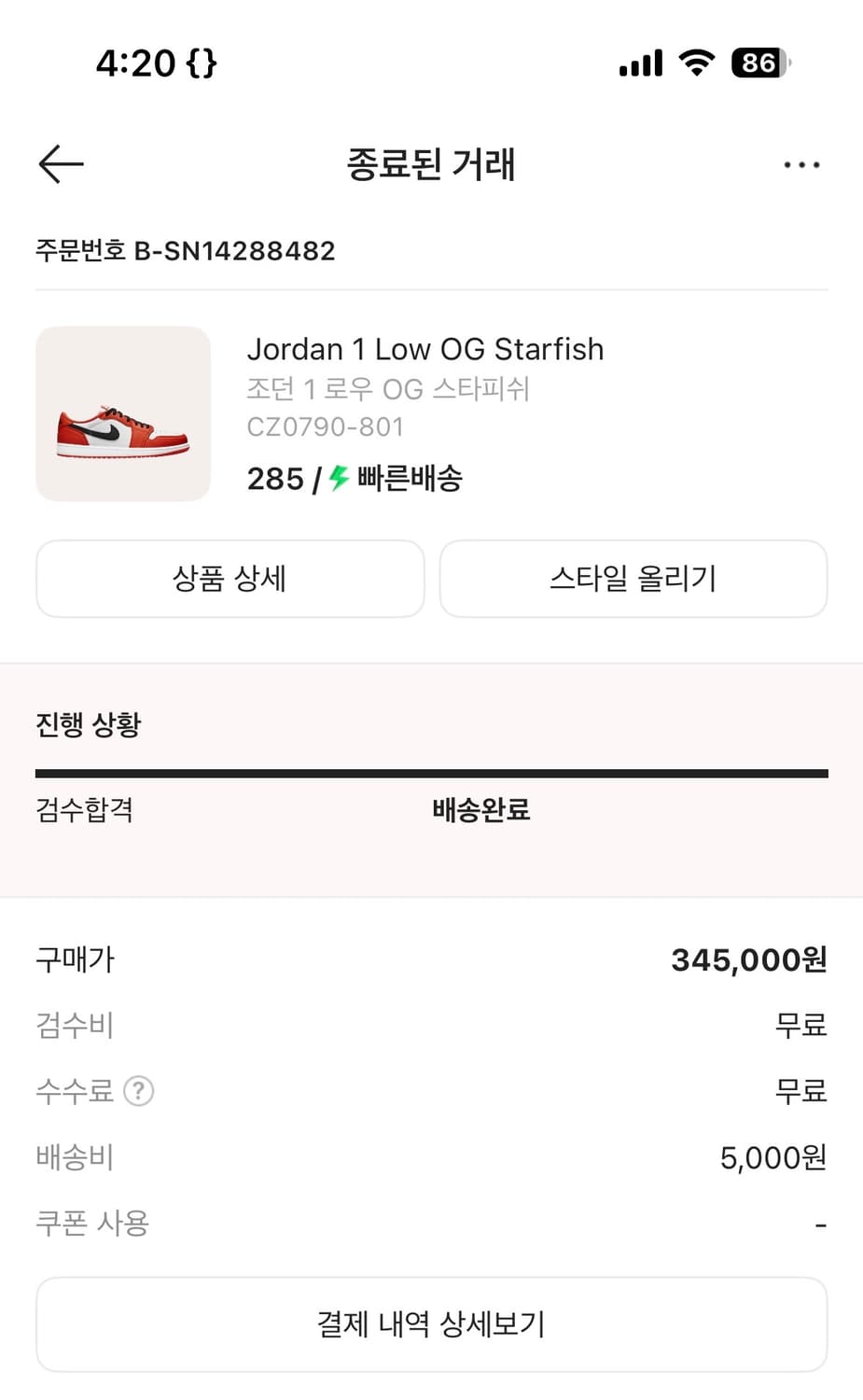Open 결제 내역 상세보기 payment details
This screenshot has height=1400, width=863.
[431, 1323]
